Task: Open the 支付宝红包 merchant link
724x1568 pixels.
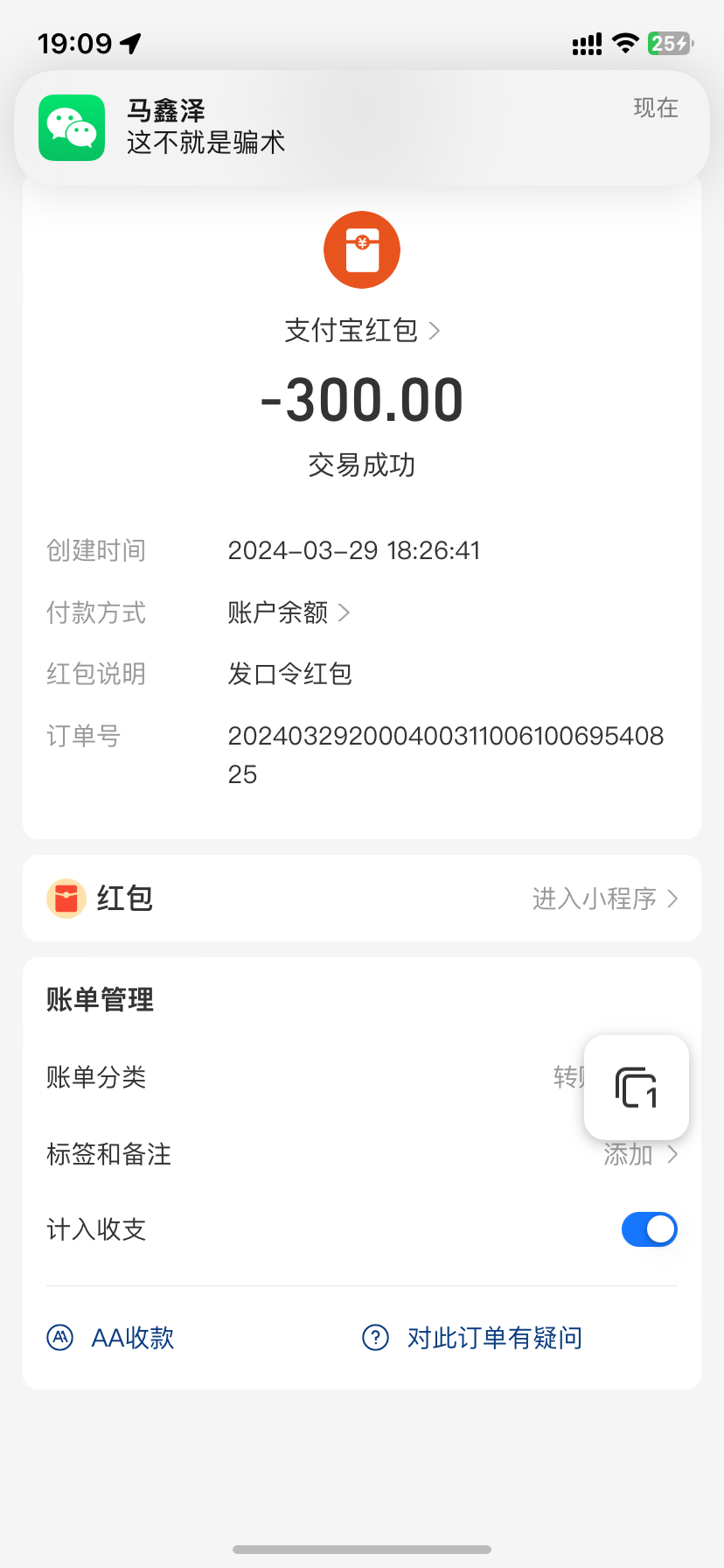Action: (x=361, y=331)
